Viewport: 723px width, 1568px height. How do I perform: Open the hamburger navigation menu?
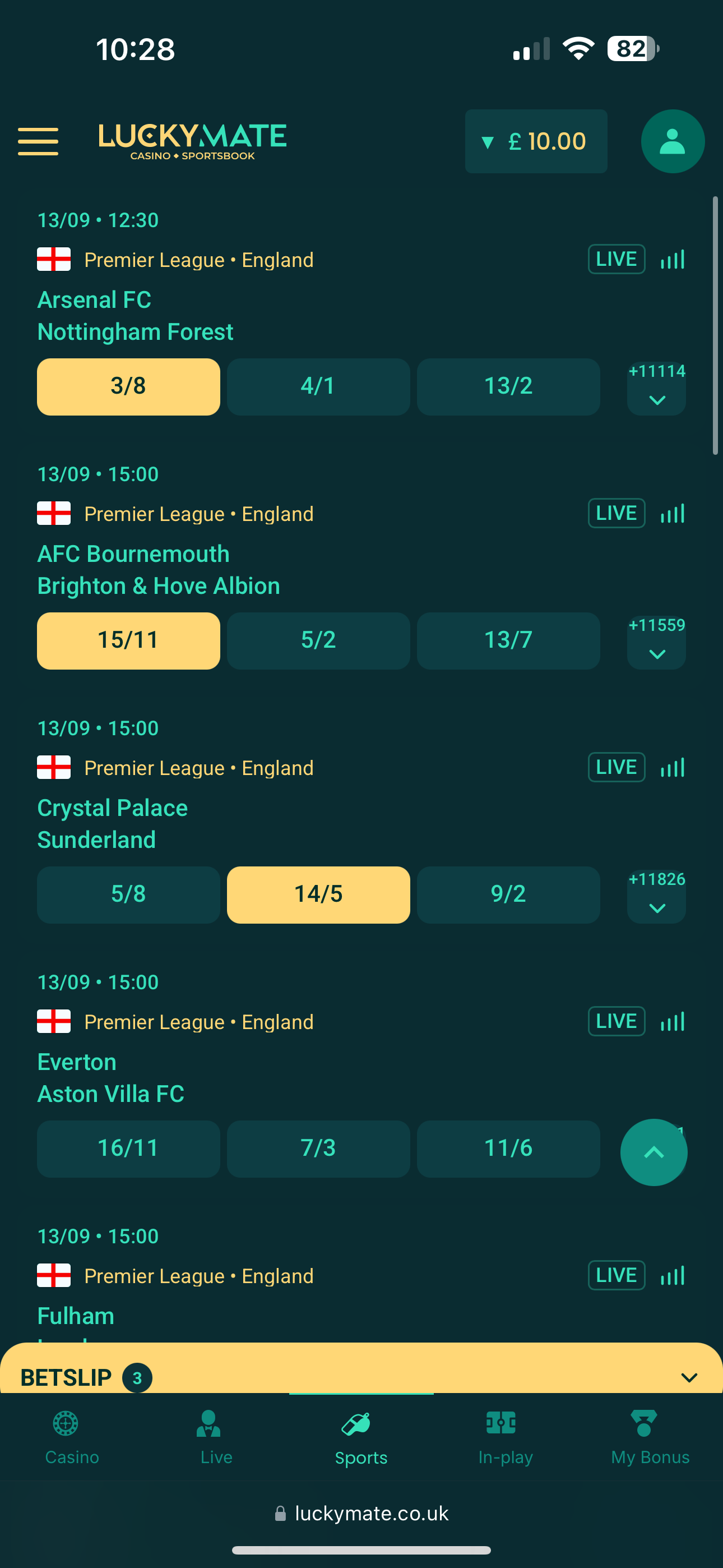[x=38, y=141]
